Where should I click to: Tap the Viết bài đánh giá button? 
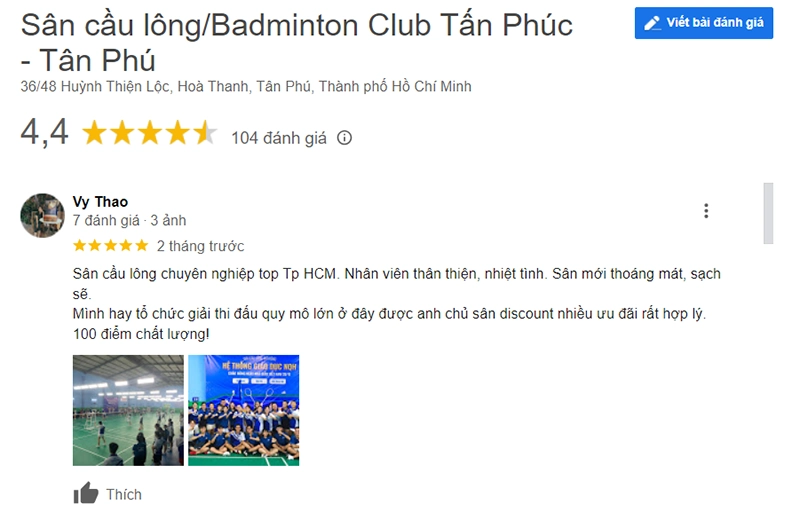coord(703,23)
